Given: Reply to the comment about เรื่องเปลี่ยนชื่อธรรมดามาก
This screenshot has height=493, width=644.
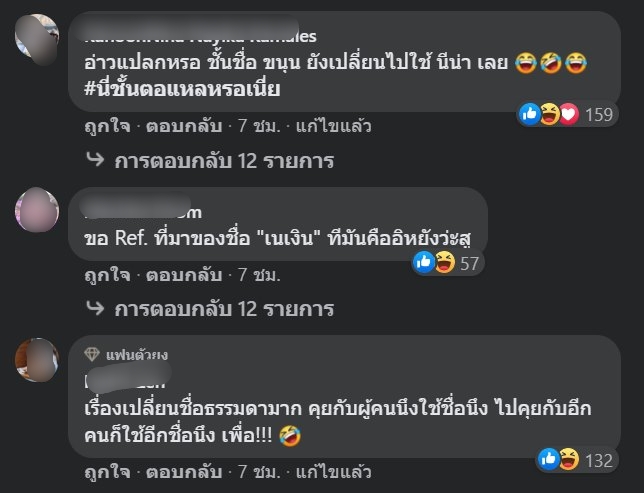Looking at the screenshot, I should [178, 471].
